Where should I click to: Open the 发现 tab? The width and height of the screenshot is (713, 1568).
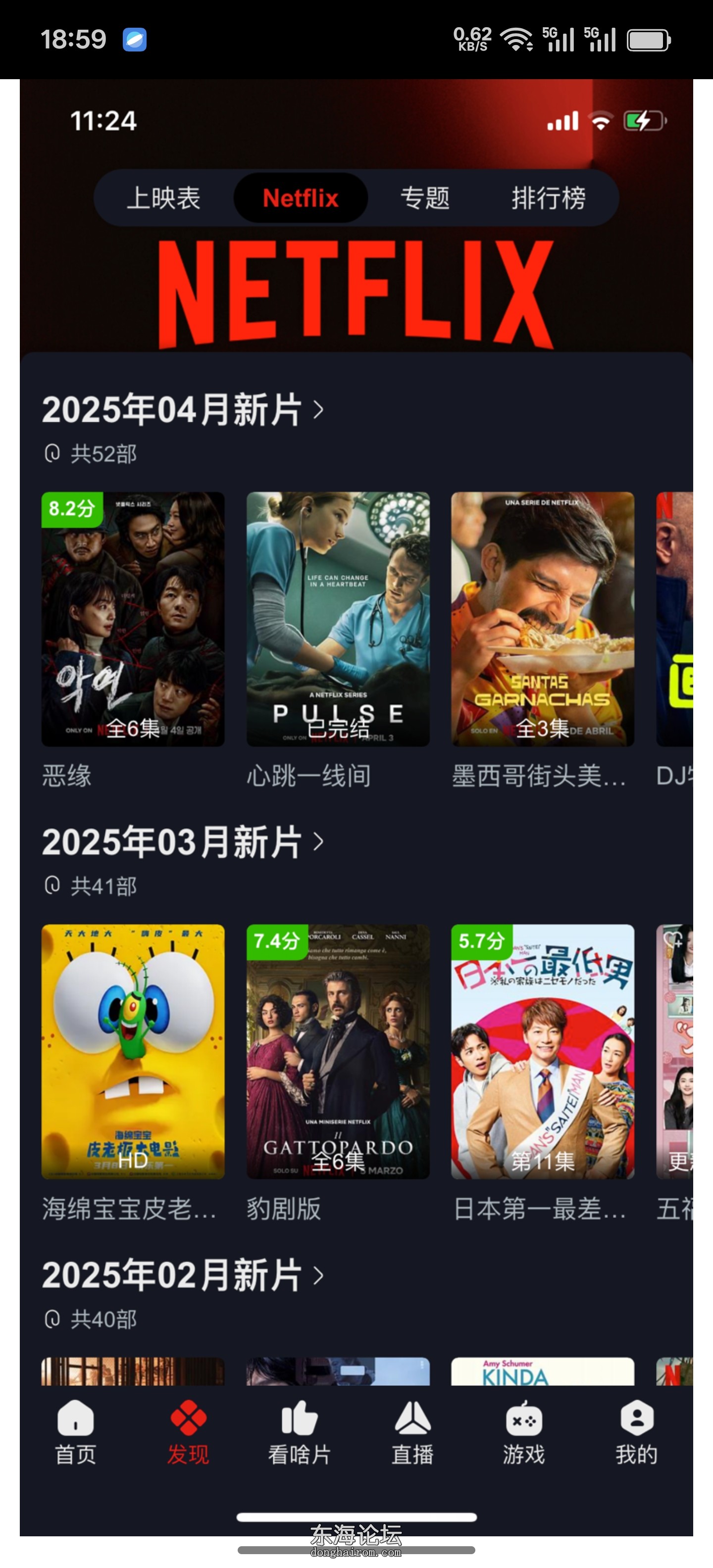pos(188,1432)
